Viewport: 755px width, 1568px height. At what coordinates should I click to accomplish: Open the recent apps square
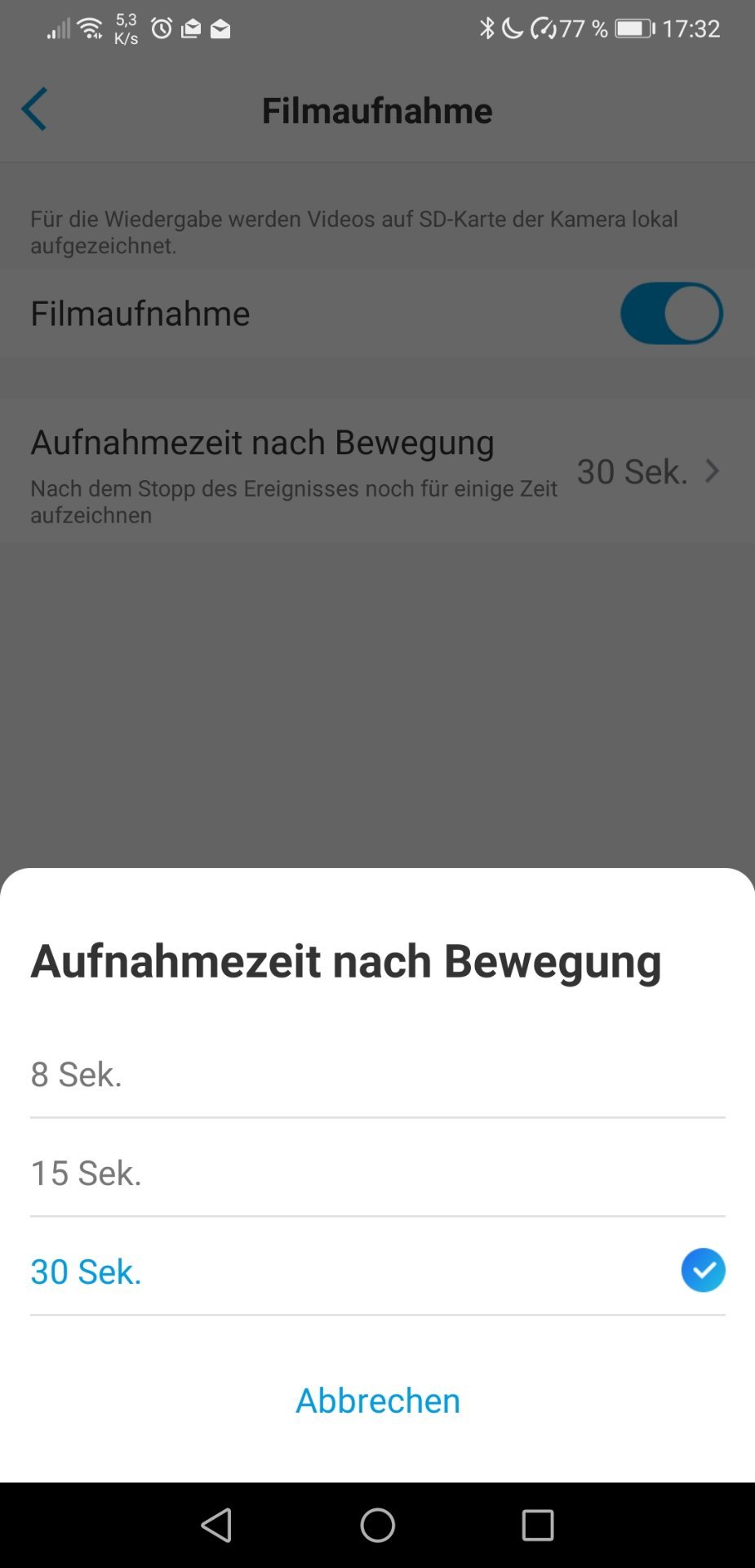(x=538, y=1525)
